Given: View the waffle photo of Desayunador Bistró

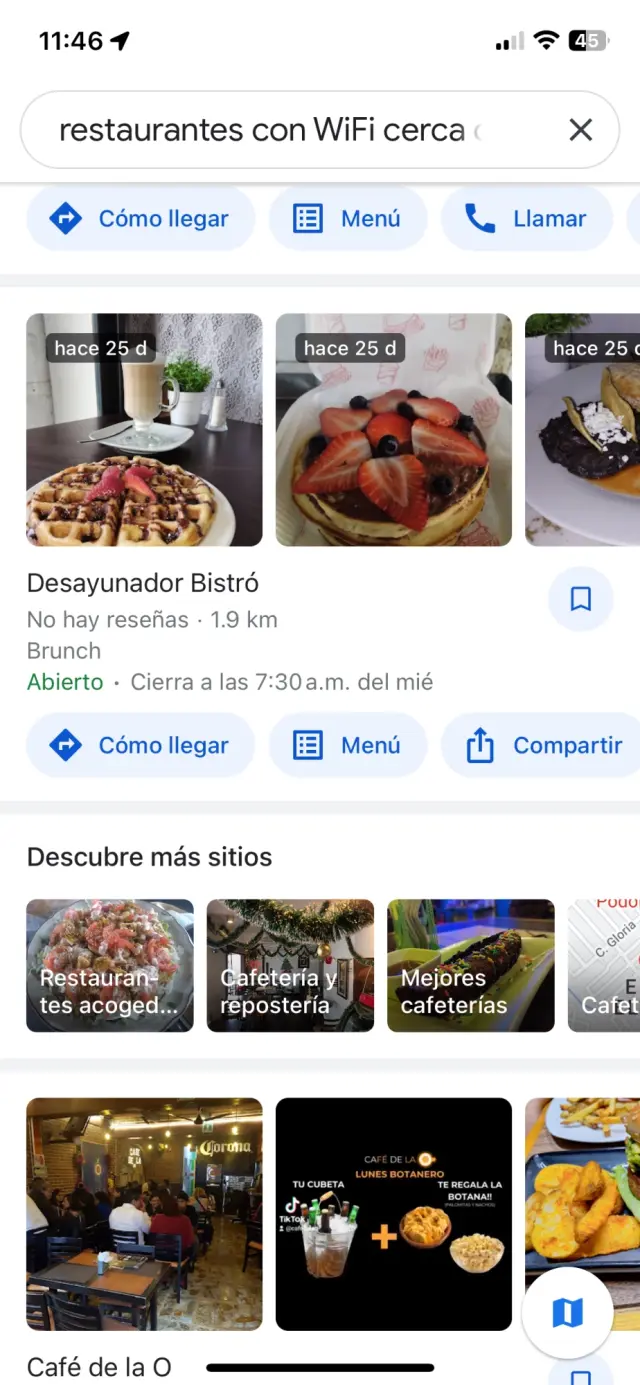Looking at the screenshot, I should (144, 430).
